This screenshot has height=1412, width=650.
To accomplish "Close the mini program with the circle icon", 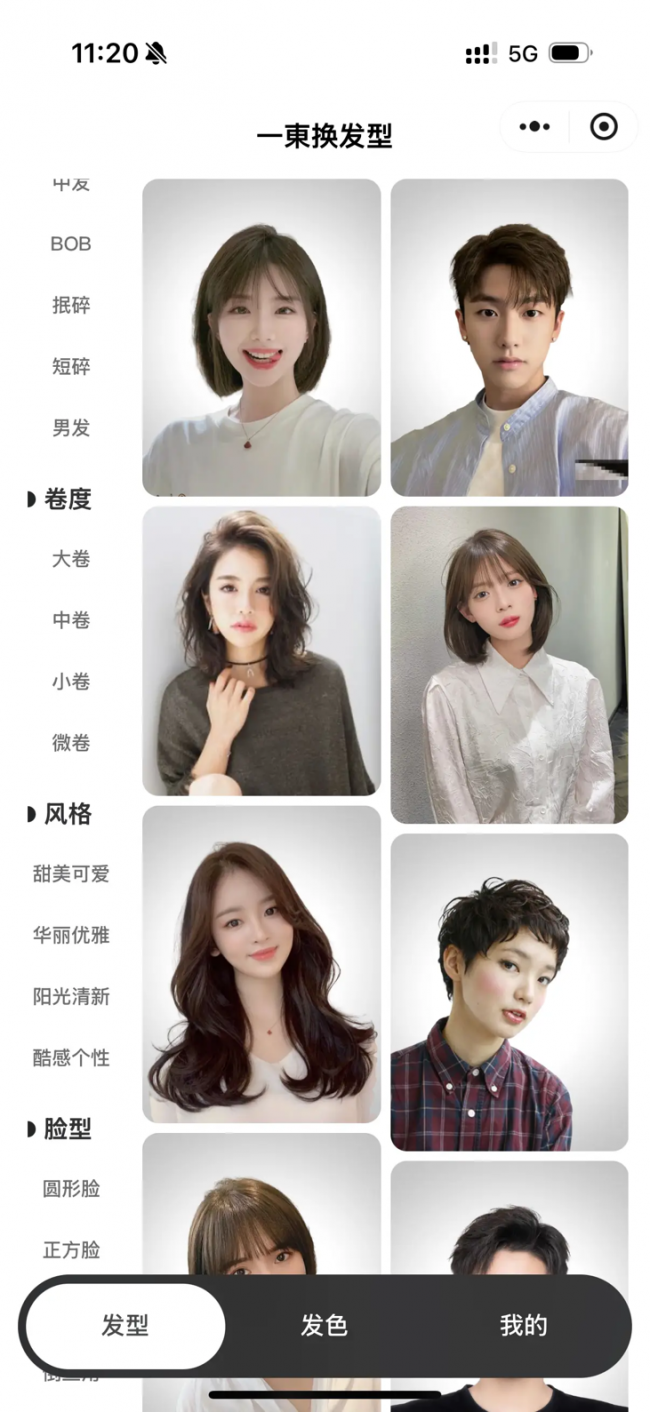I will pyautogui.click(x=603, y=127).
